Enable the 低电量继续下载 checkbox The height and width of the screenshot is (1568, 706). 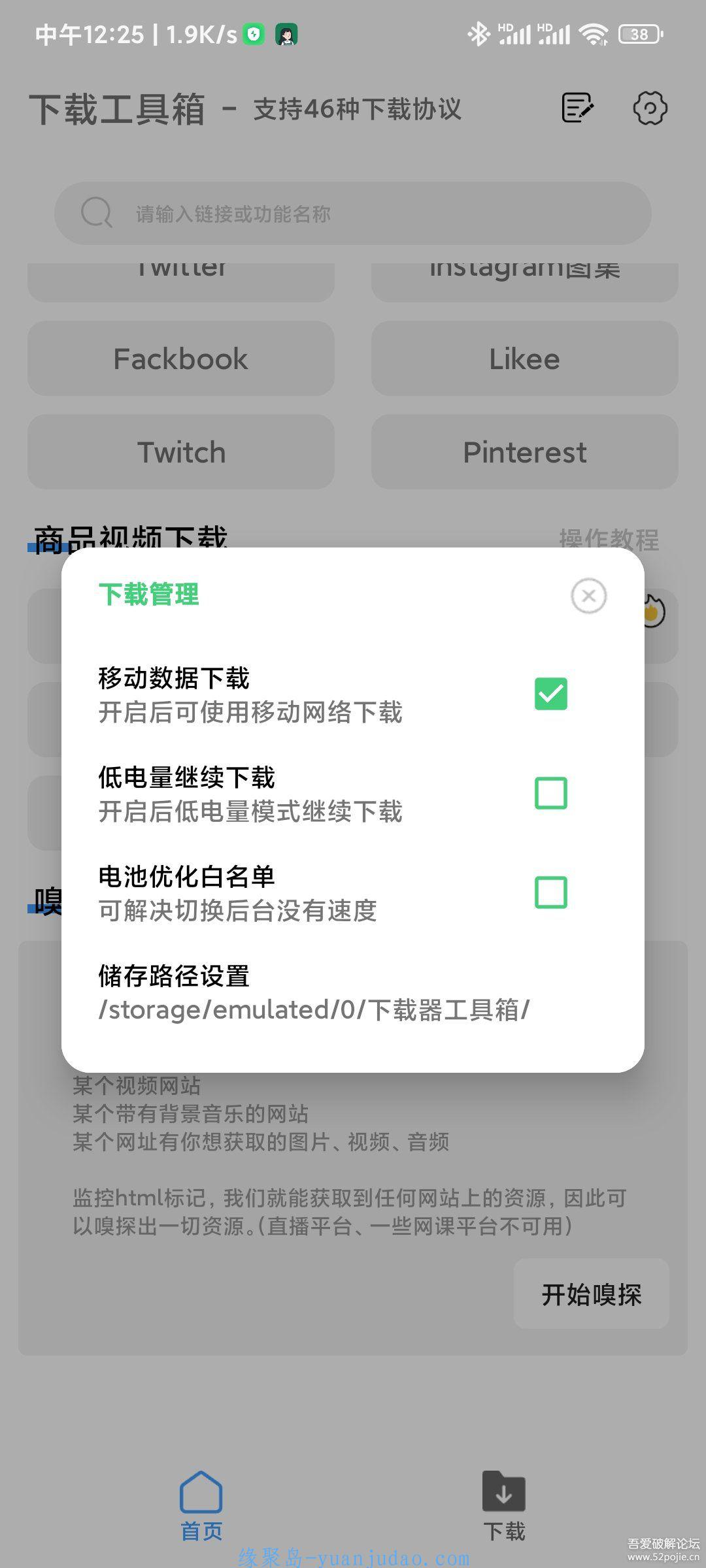[551, 793]
